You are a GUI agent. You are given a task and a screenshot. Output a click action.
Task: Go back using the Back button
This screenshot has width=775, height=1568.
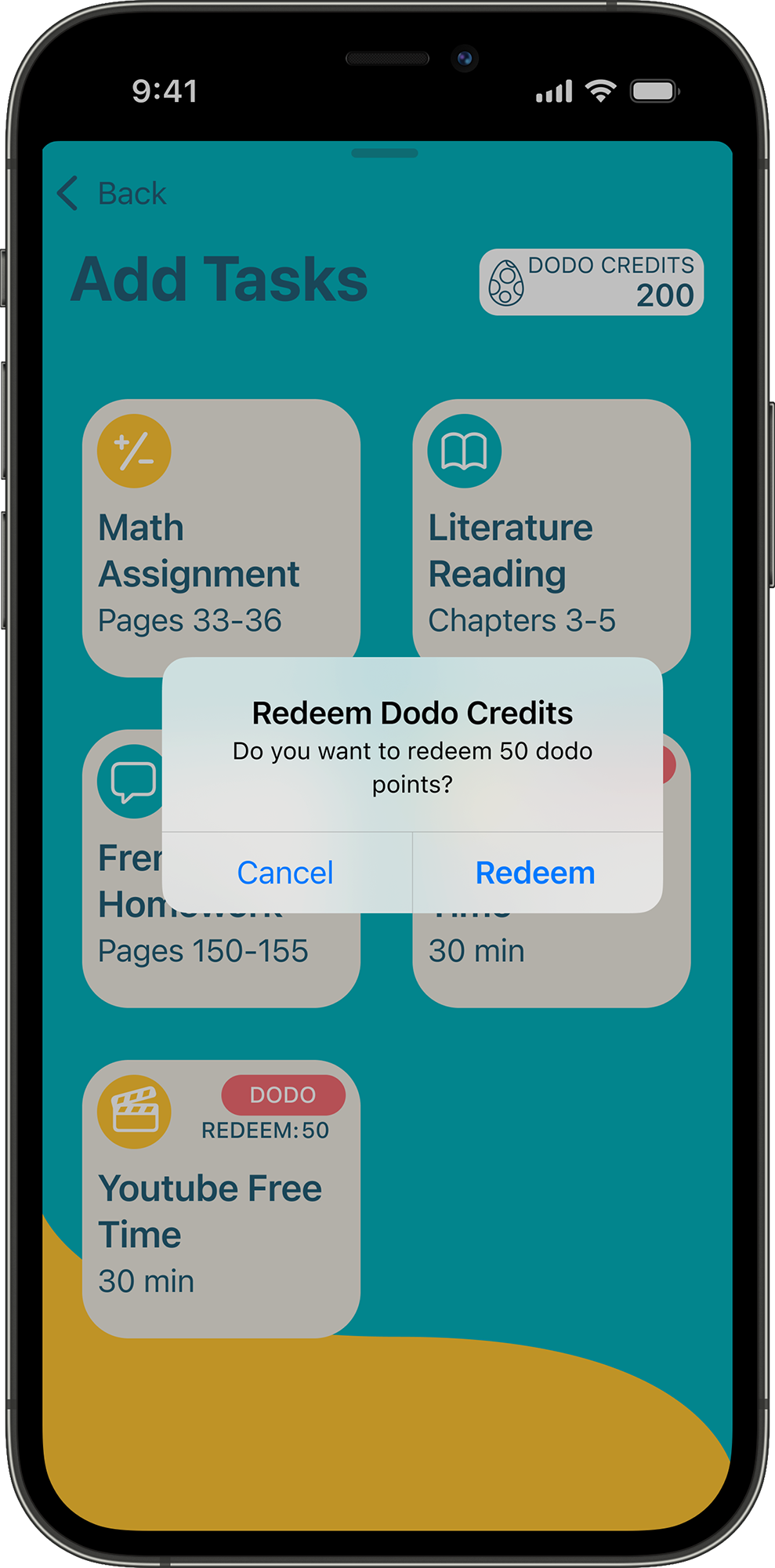tap(112, 194)
